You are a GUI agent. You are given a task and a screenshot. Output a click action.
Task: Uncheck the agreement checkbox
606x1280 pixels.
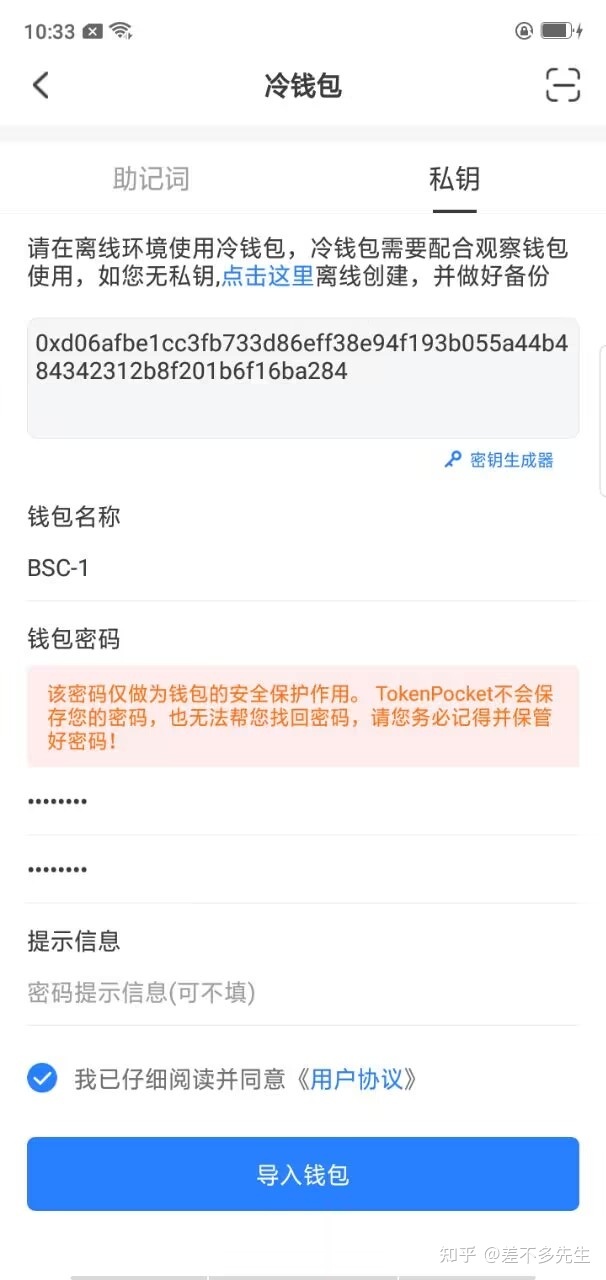[42, 1079]
